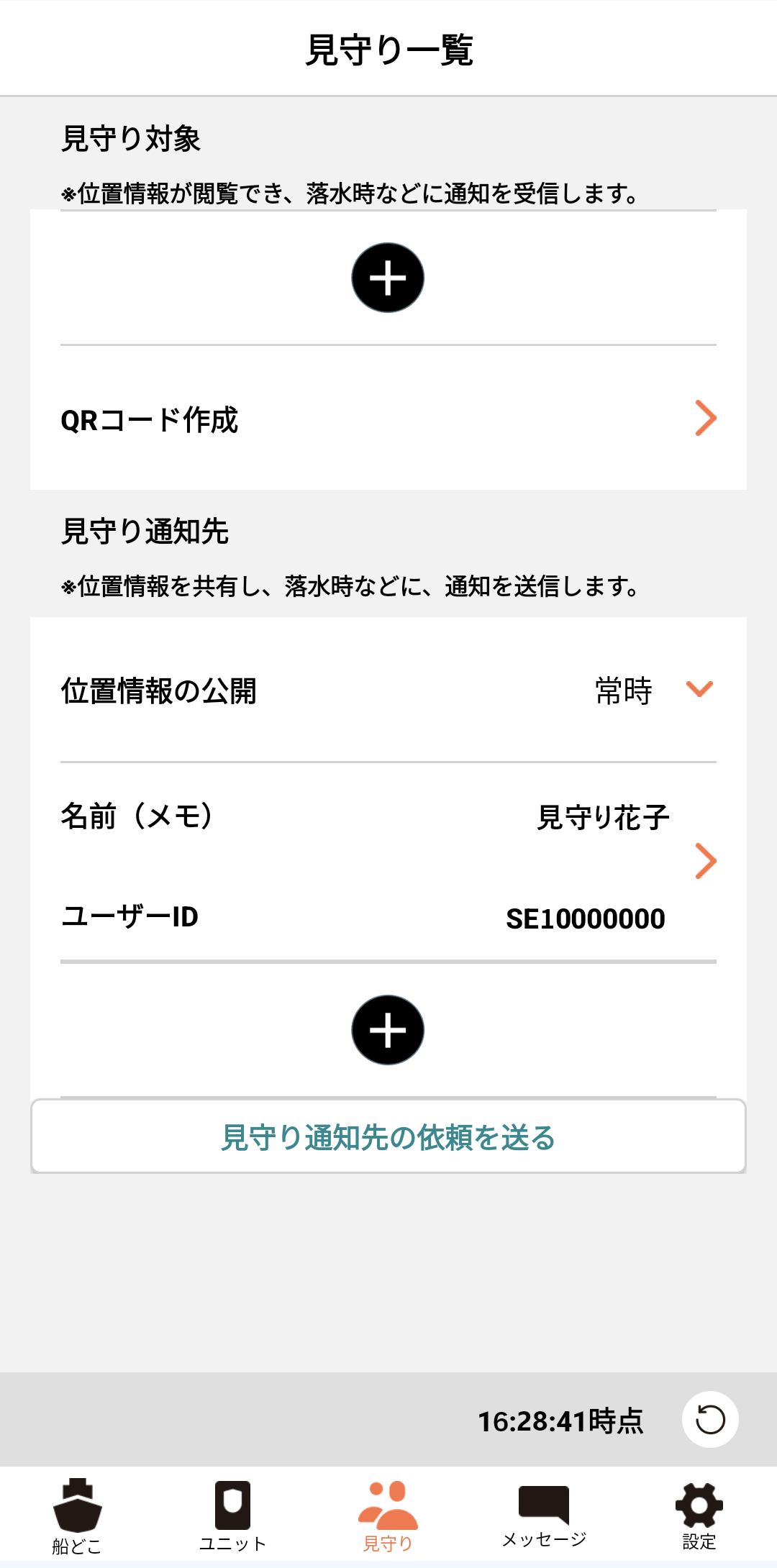The width and height of the screenshot is (777, 1568).
Task: Switch to the 船どこ tab
Action: (x=78, y=1515)
